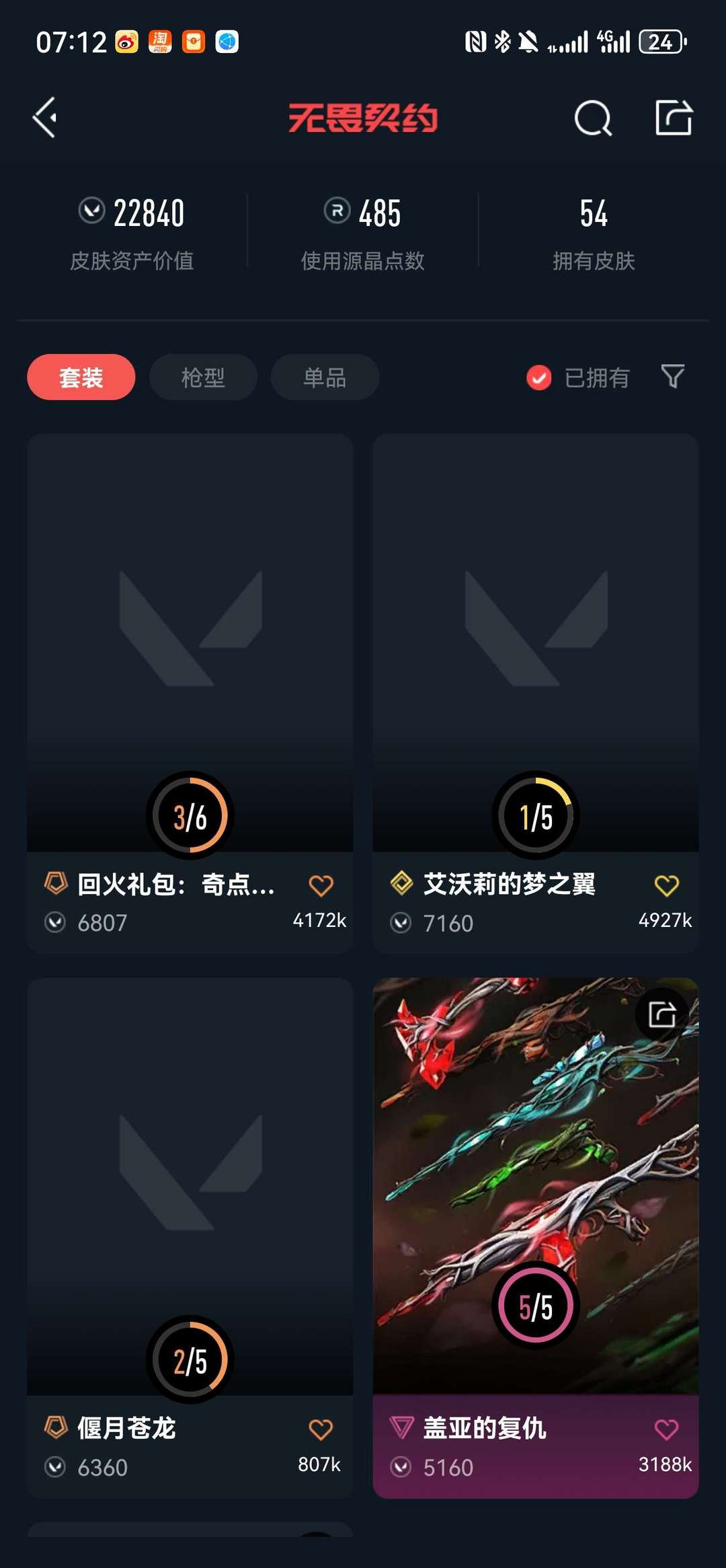Switch to the 单品 tab
Viewport: 726px width, 1568px height.
coord(324,377)
